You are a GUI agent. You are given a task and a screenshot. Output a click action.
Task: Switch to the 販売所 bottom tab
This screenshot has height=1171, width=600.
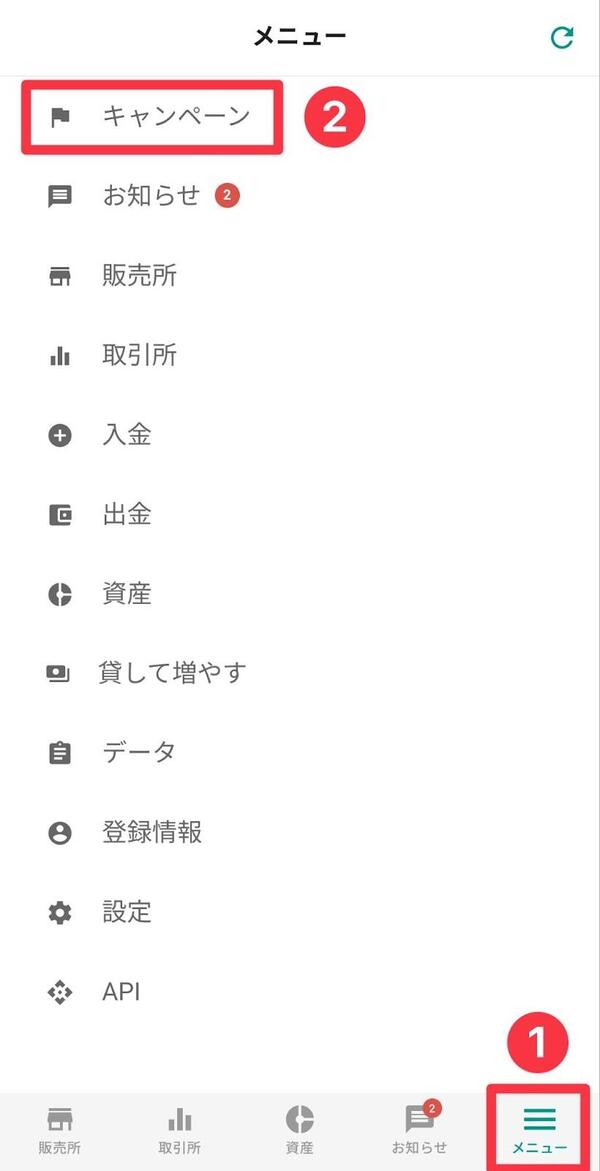60,1130
